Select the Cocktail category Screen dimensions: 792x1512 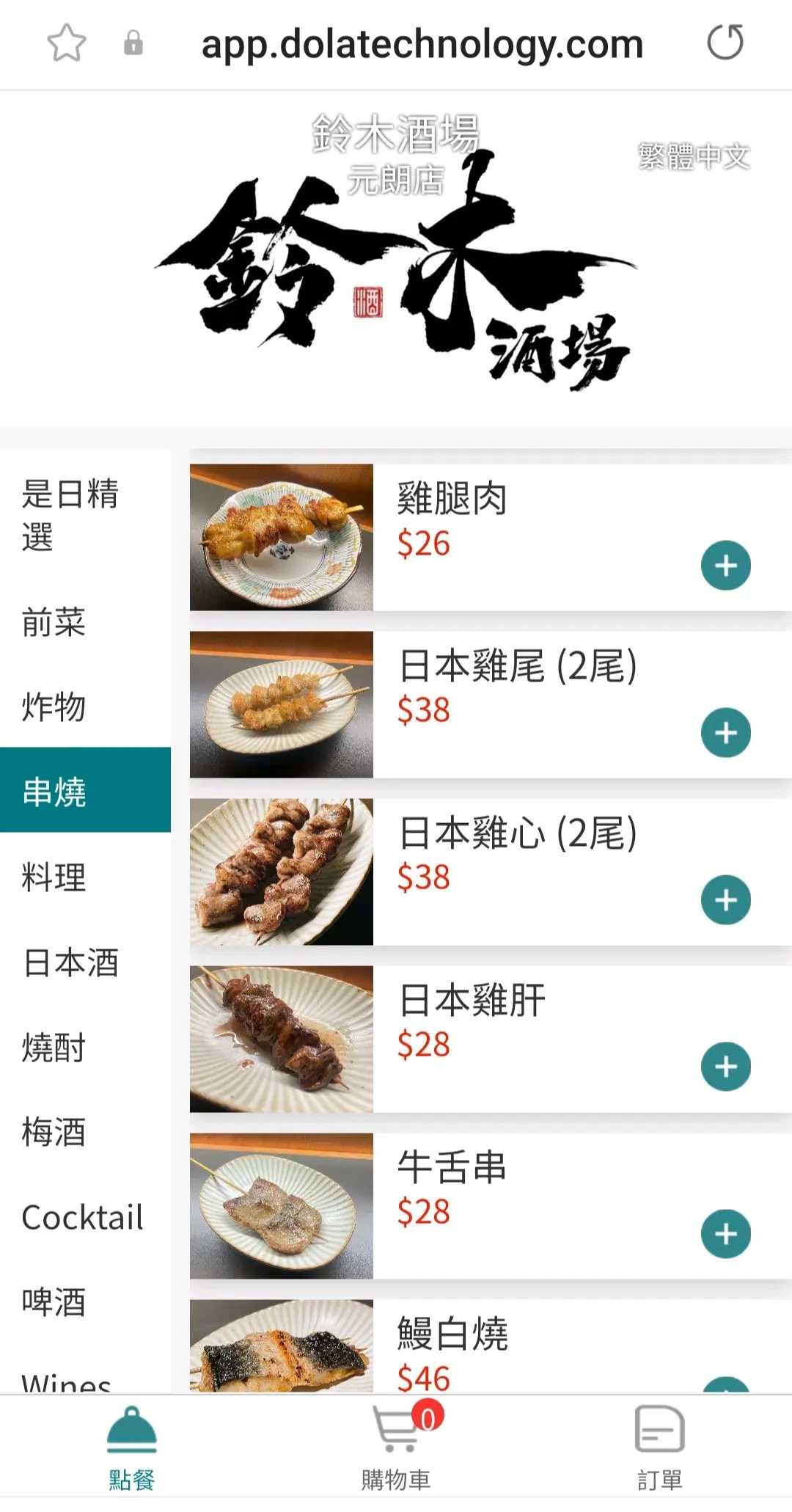82,1217
